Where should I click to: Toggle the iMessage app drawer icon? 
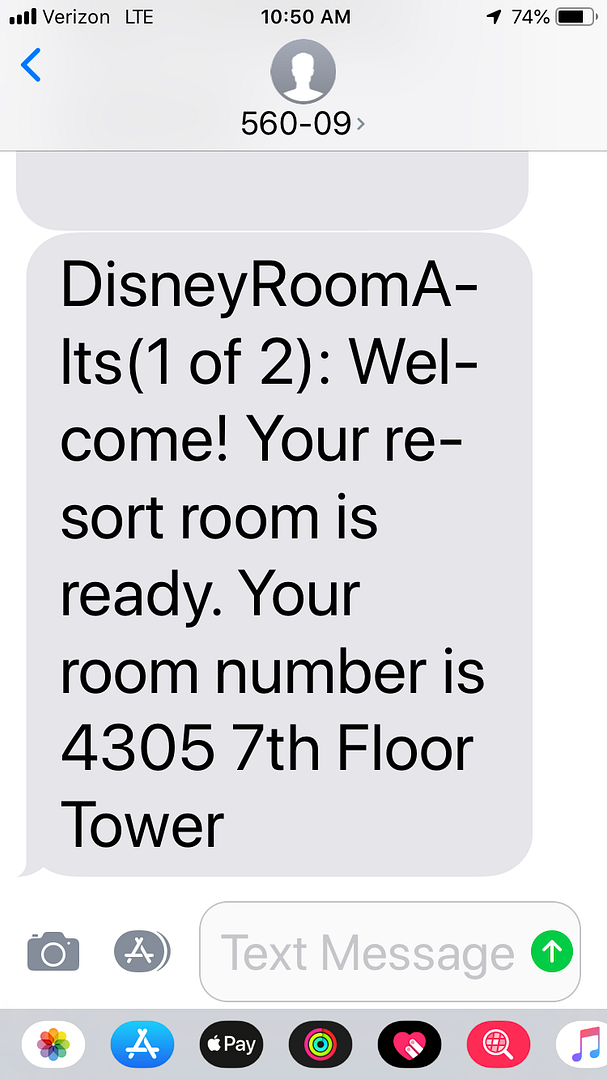[142, 951]
